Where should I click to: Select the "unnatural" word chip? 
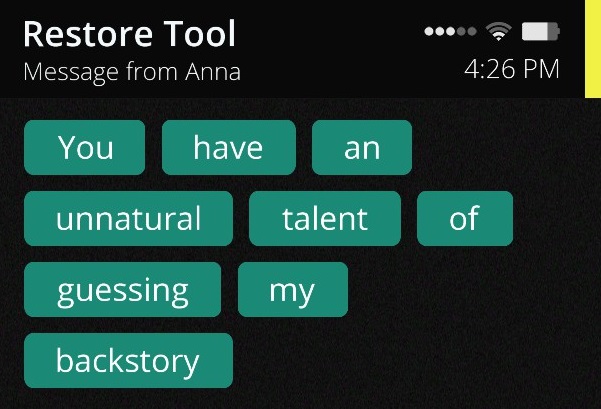[128, 219]
